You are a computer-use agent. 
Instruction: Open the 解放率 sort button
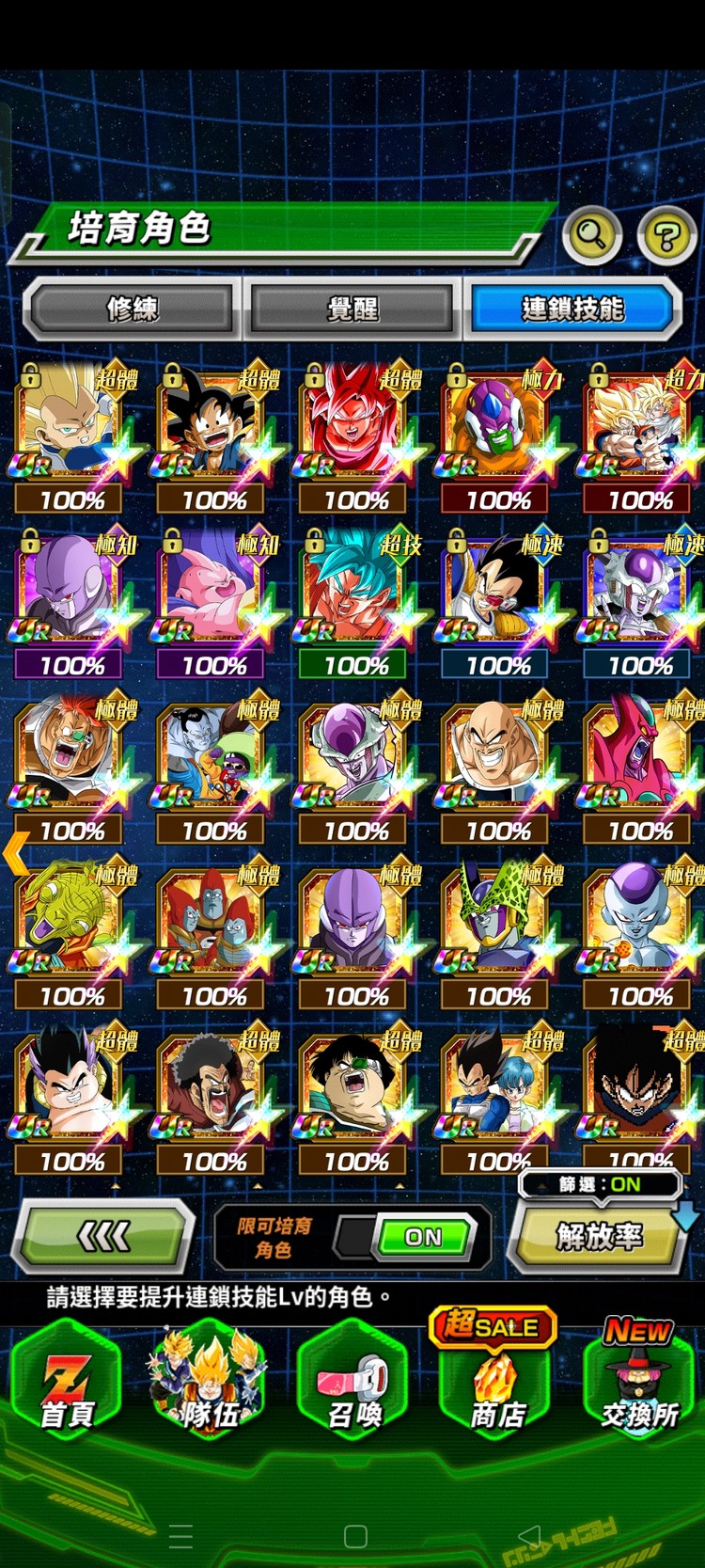point(599,1236)
